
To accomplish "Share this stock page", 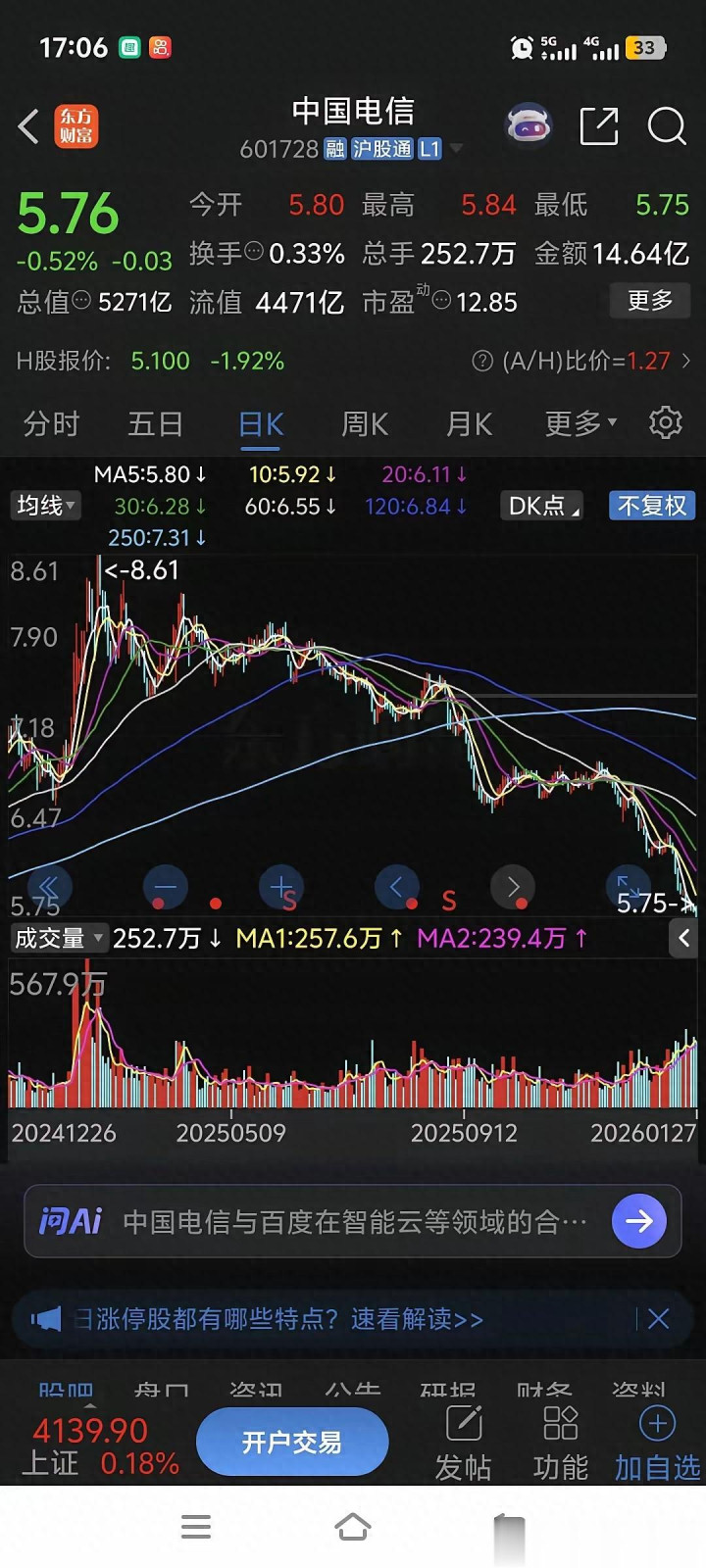I will pos(599,126).
